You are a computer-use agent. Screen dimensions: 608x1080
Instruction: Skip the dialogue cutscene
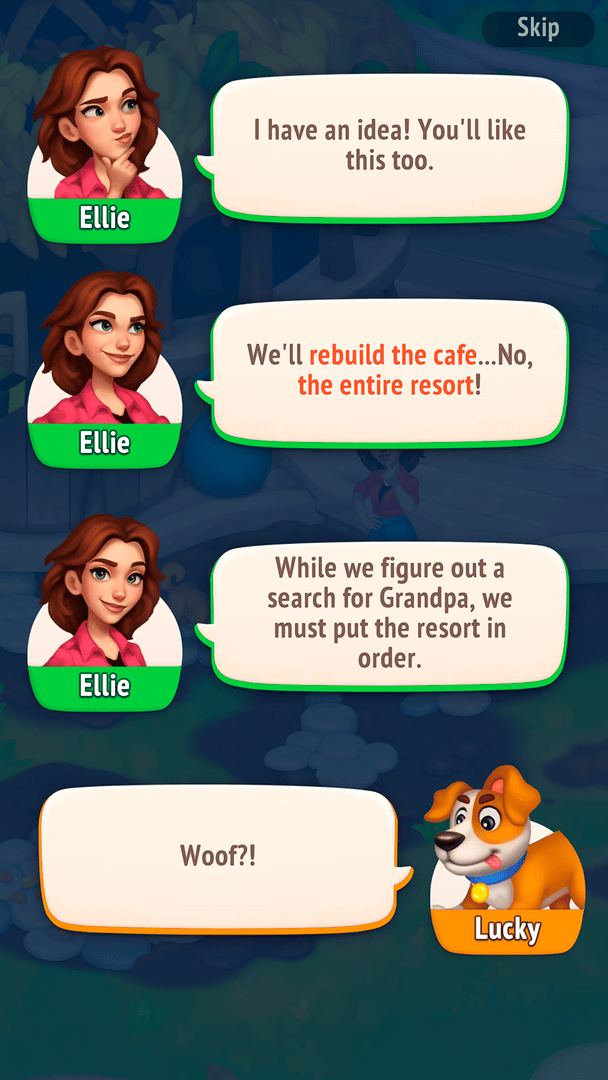[537, 28]
